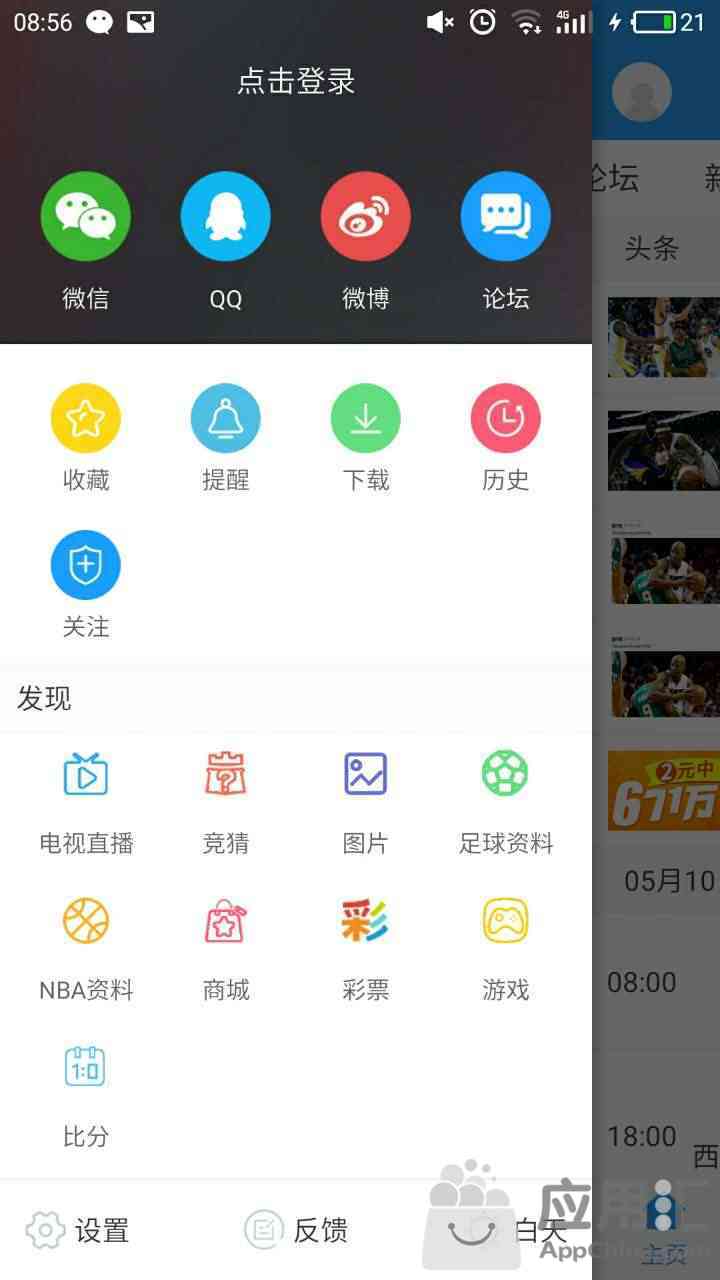Tap 点击登录 to log in
This screenshot has width=720, height=1280.
pyautogui.click(x=296, y=81)
